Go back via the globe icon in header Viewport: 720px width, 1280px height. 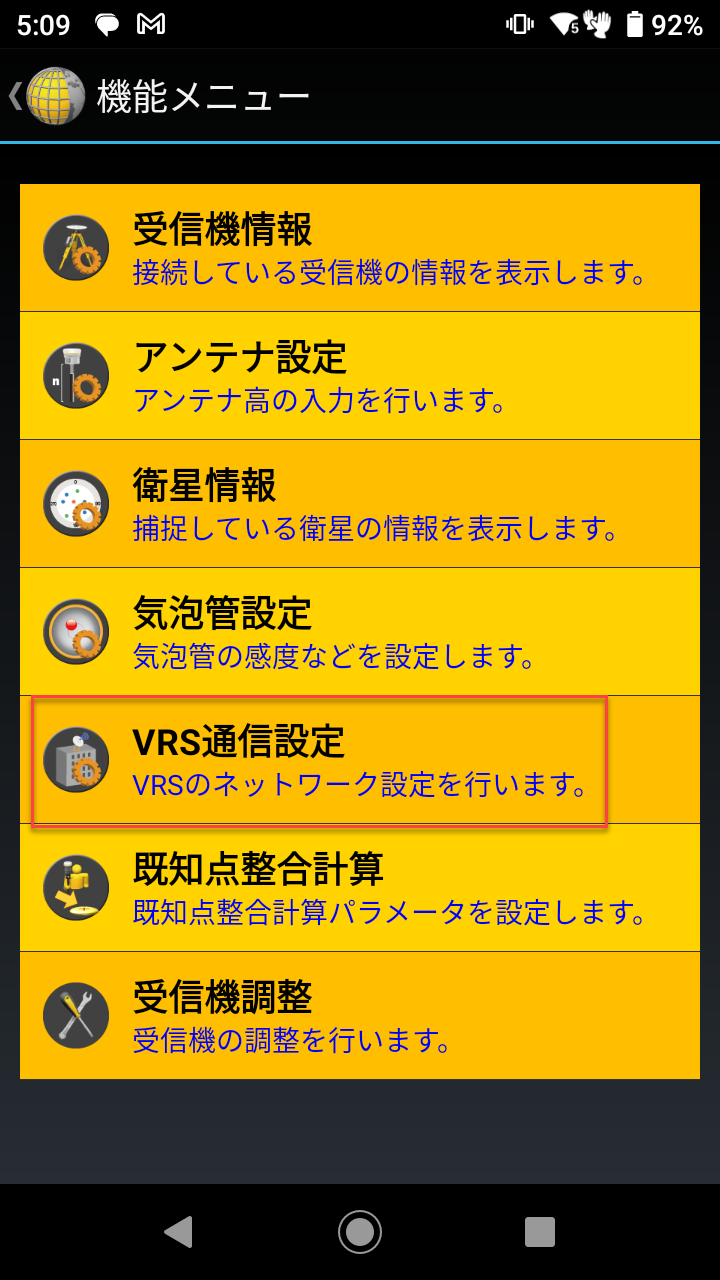pyautogui.click(x=55, y=96)
